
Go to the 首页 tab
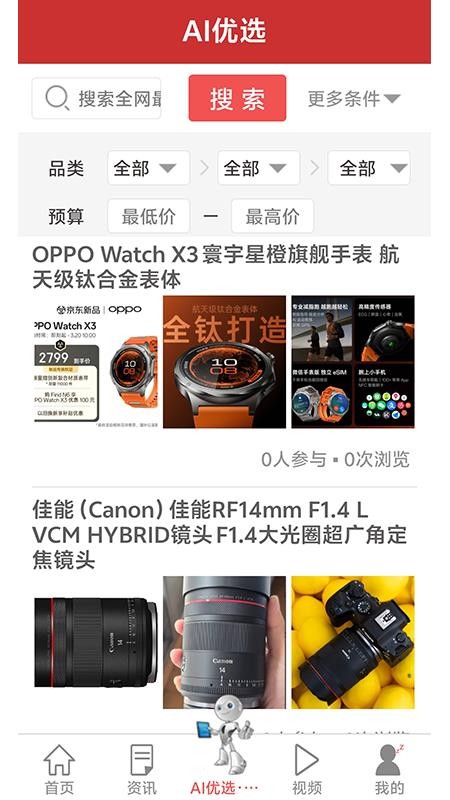coord(59,769)
